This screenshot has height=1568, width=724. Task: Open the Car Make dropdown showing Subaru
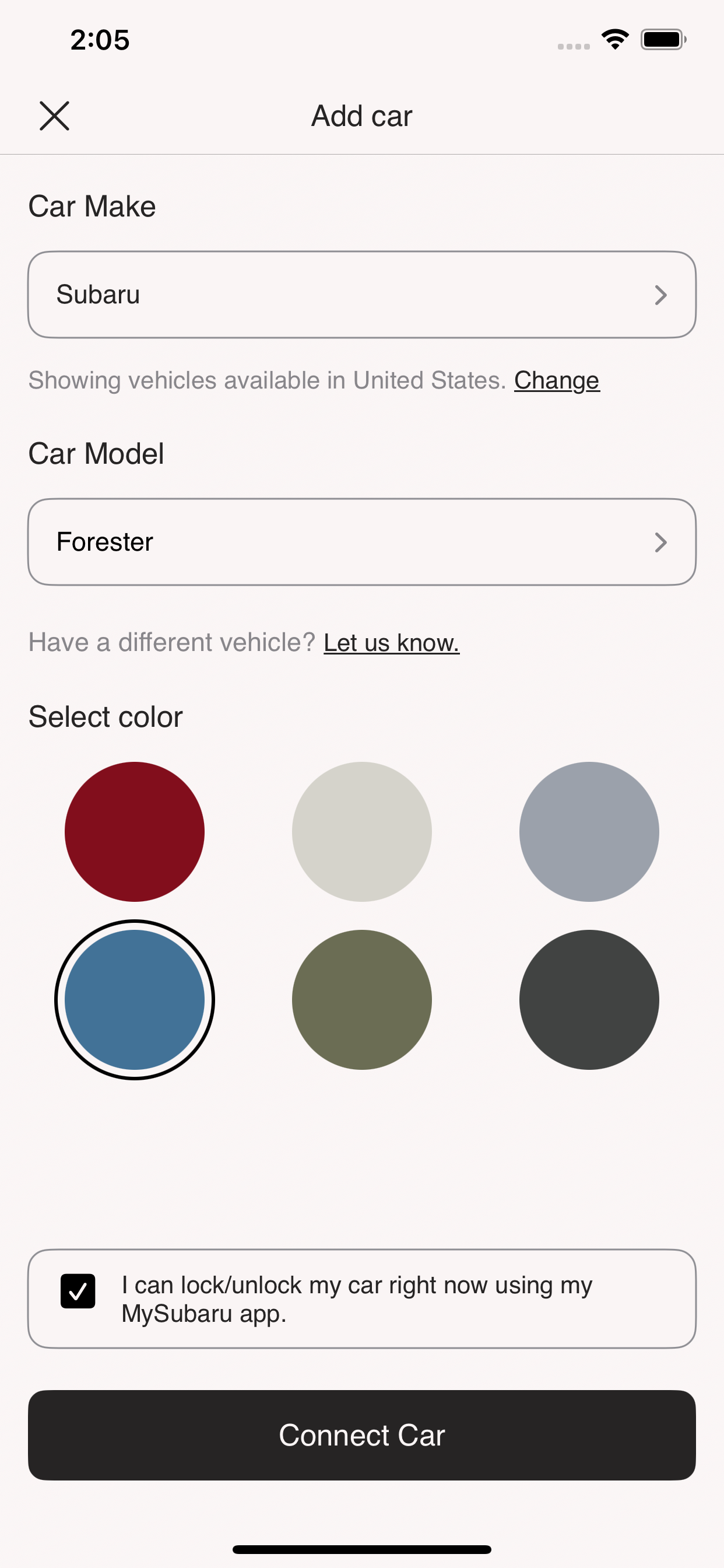[x=361, y=295]
